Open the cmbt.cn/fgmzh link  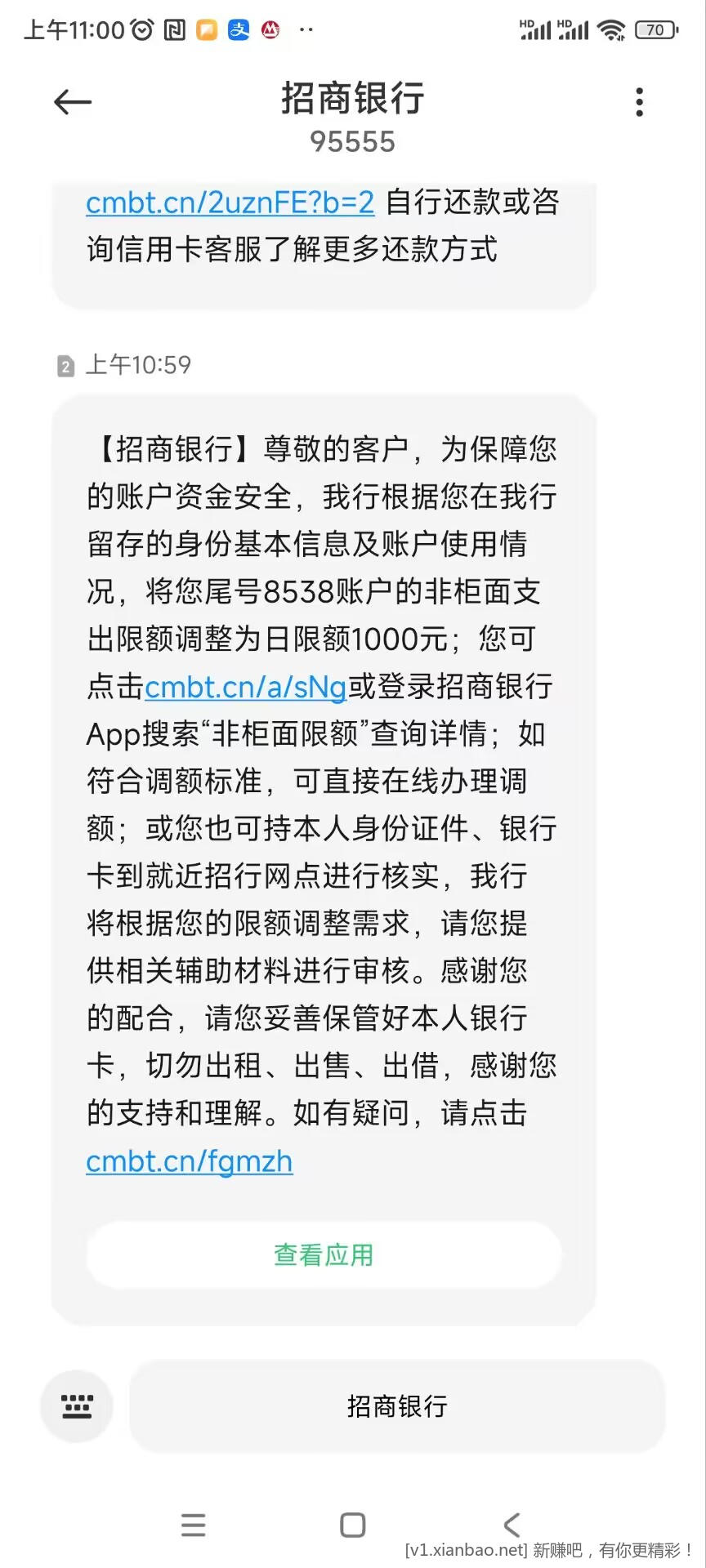pos(190,1161)
